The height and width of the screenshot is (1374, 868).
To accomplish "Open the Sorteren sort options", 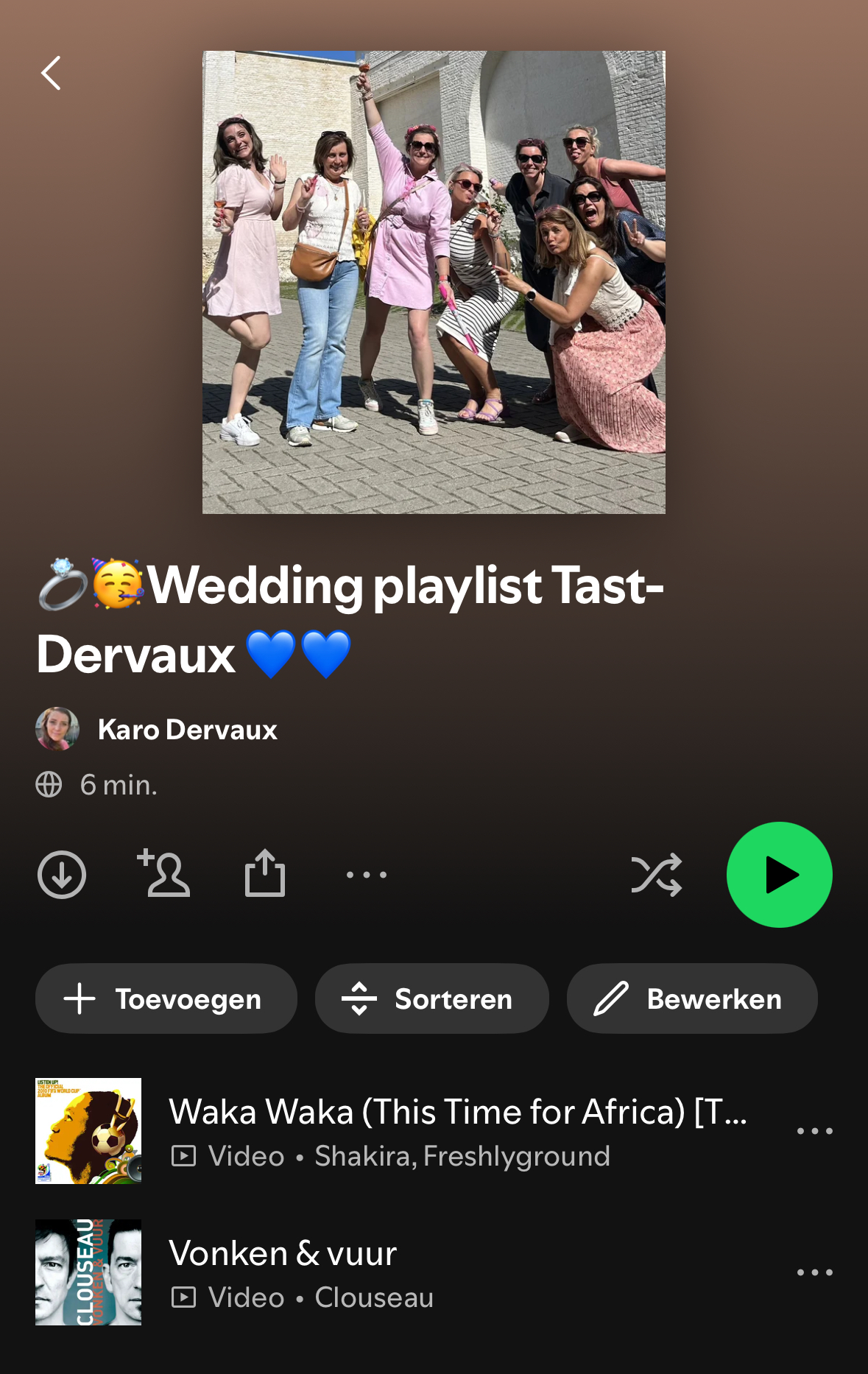I will pos(431,998).
